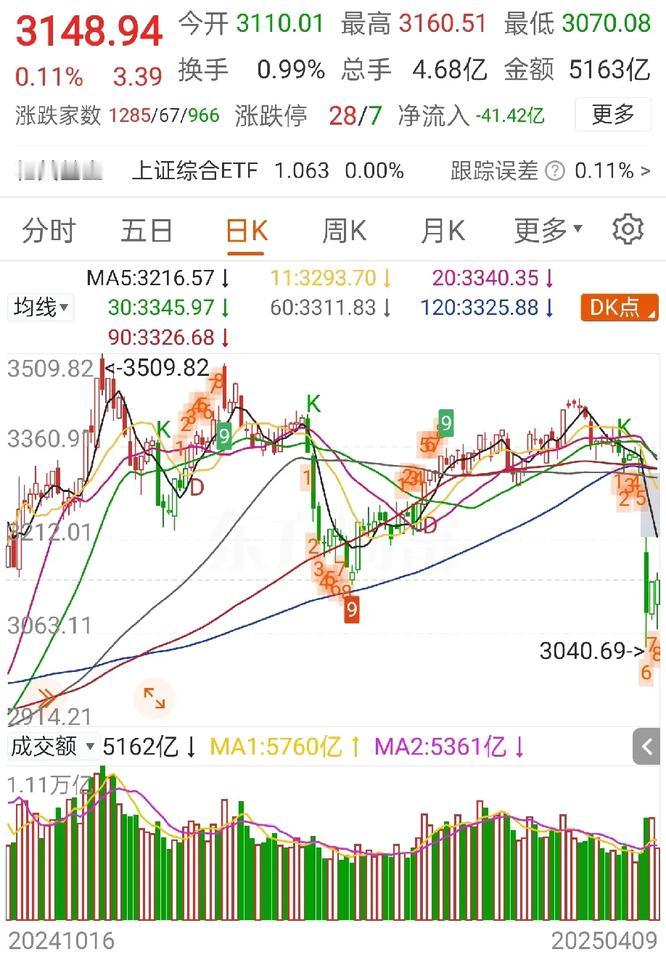The height and width of the screenshot is (960, 666).
Task: Switch to the 月K chart tab
Action: click(x=442, y=231)
